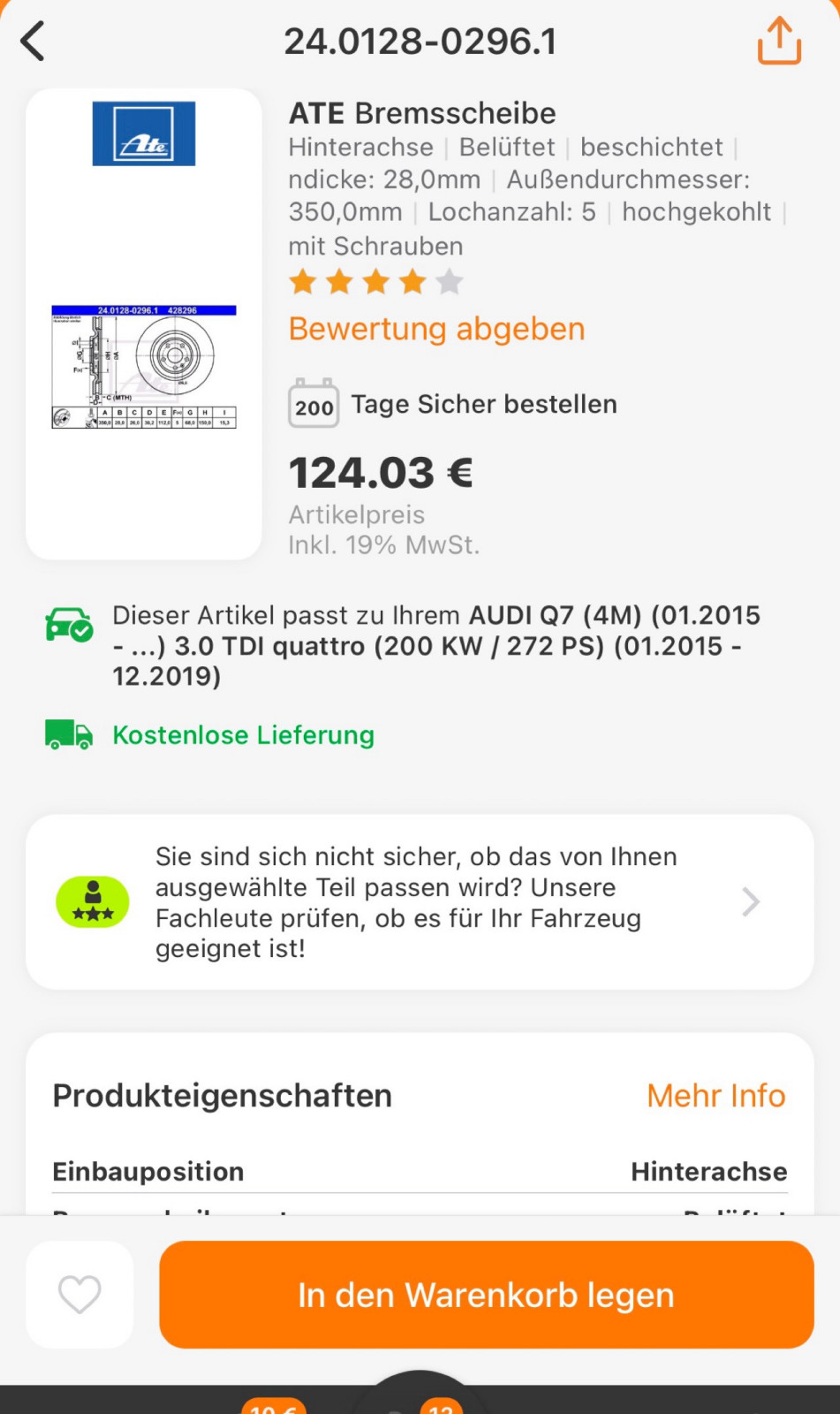Click the ATE brand logo
The image size is (840, 1414).
(x=143, y=133)
